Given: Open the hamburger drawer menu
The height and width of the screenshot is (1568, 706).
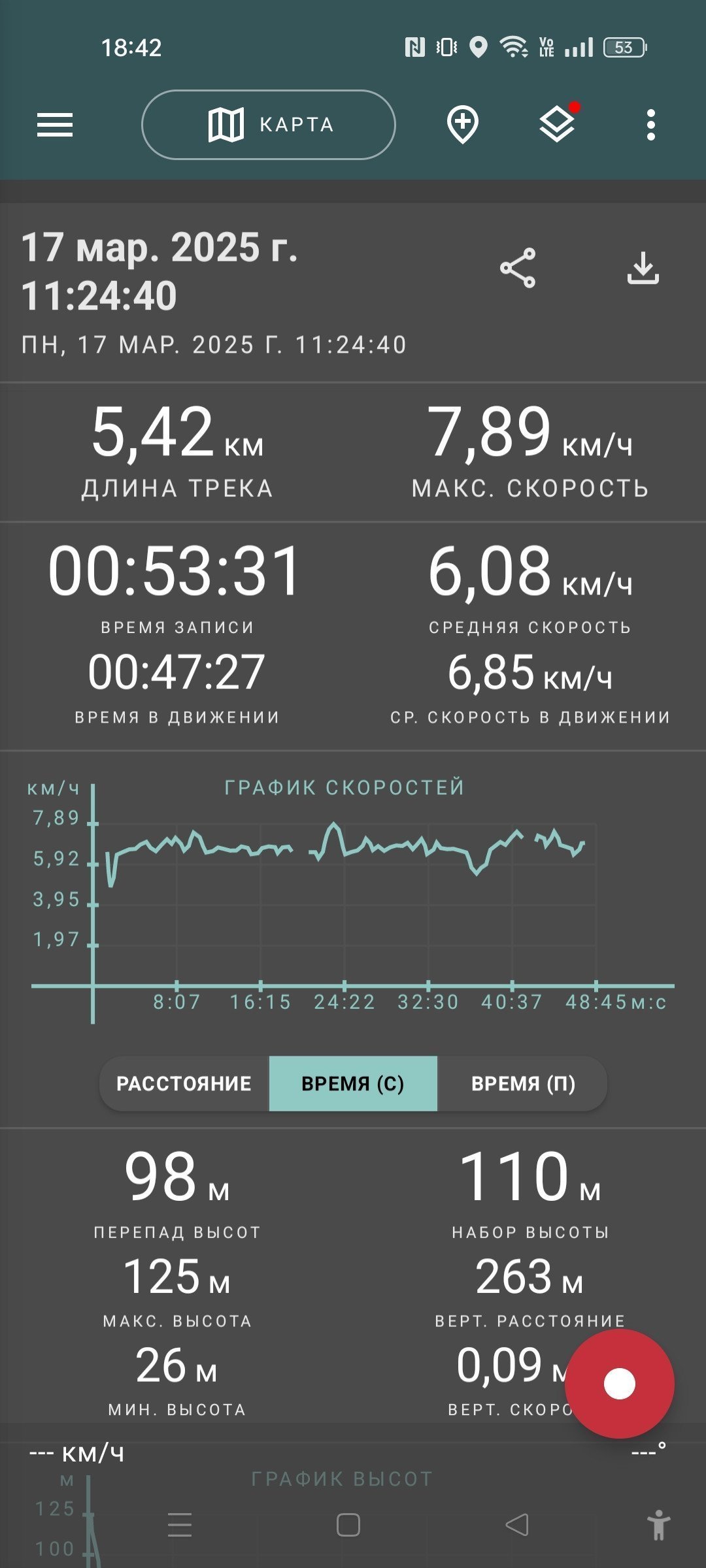Looking at the screenshot, I should (x=55, y=125).
